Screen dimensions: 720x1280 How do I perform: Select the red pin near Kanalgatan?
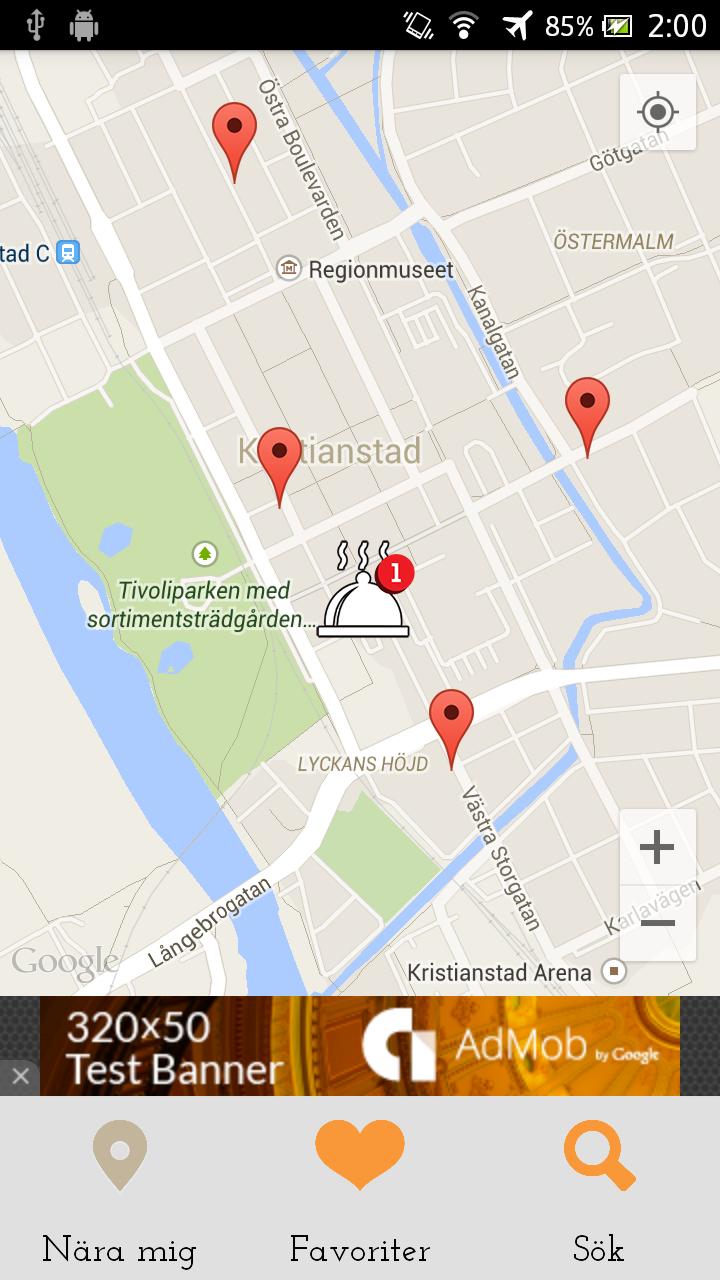click(x=587, y=408)
